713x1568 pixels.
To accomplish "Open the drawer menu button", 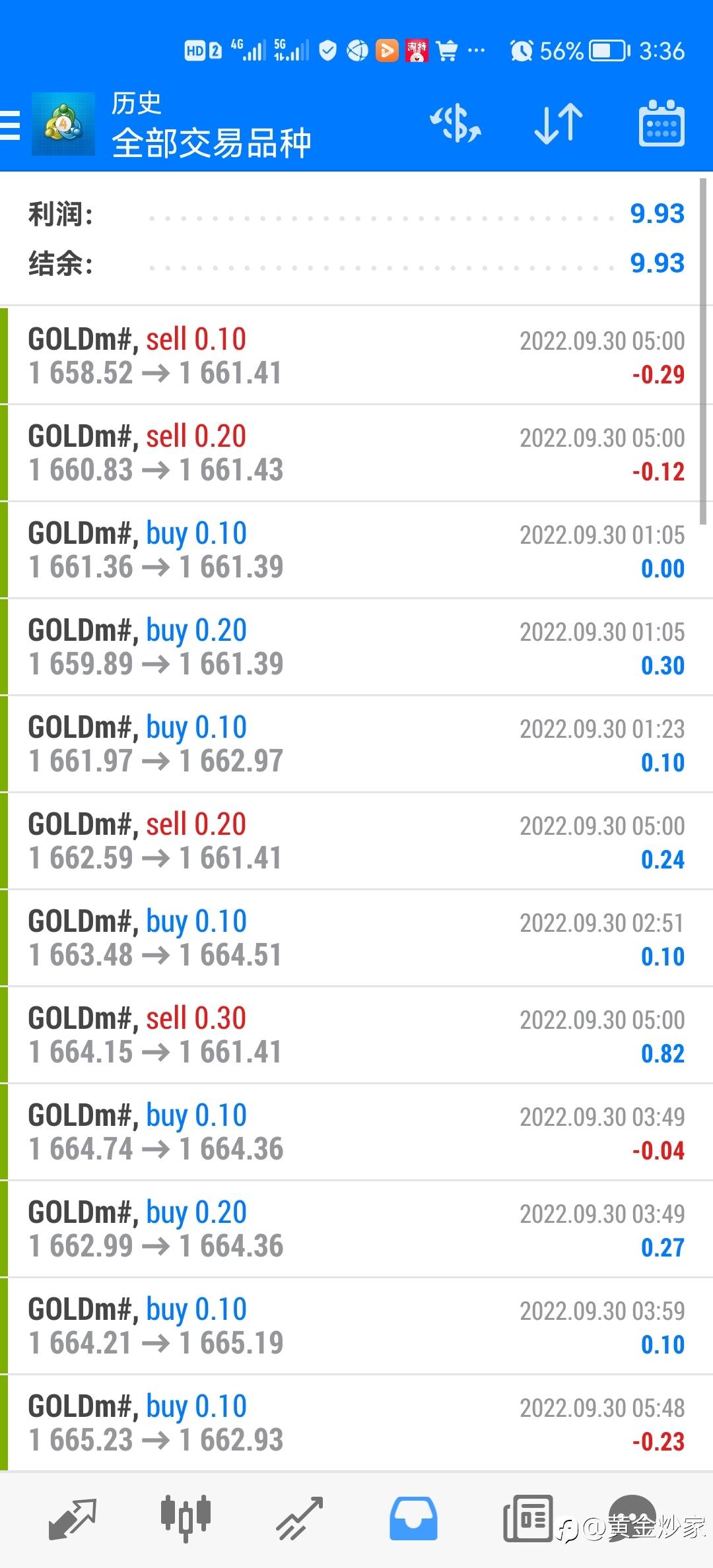I will [x=10, y=125].
